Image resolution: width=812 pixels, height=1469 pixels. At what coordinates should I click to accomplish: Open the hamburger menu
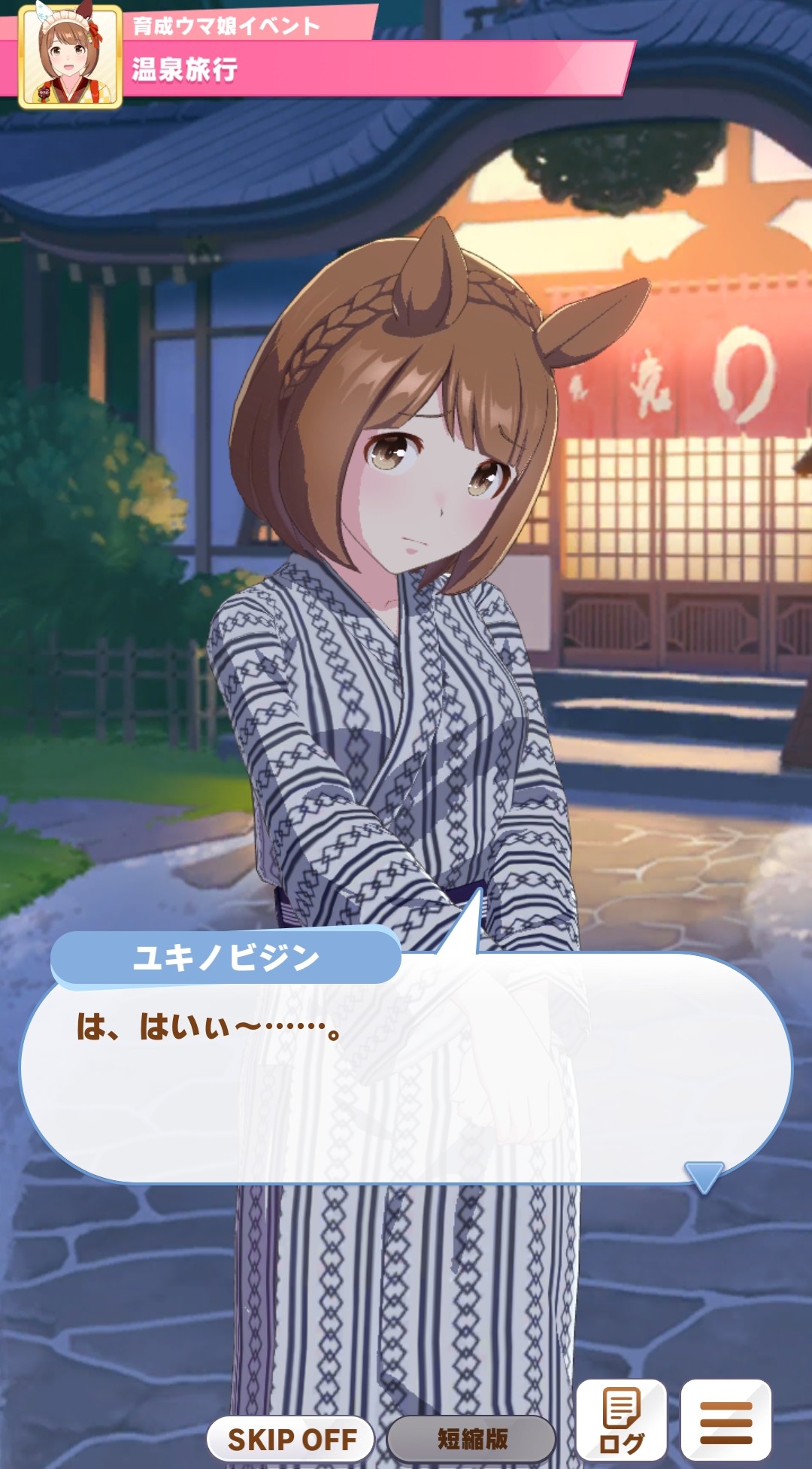pyautogui.click(x=726, y=1420)
